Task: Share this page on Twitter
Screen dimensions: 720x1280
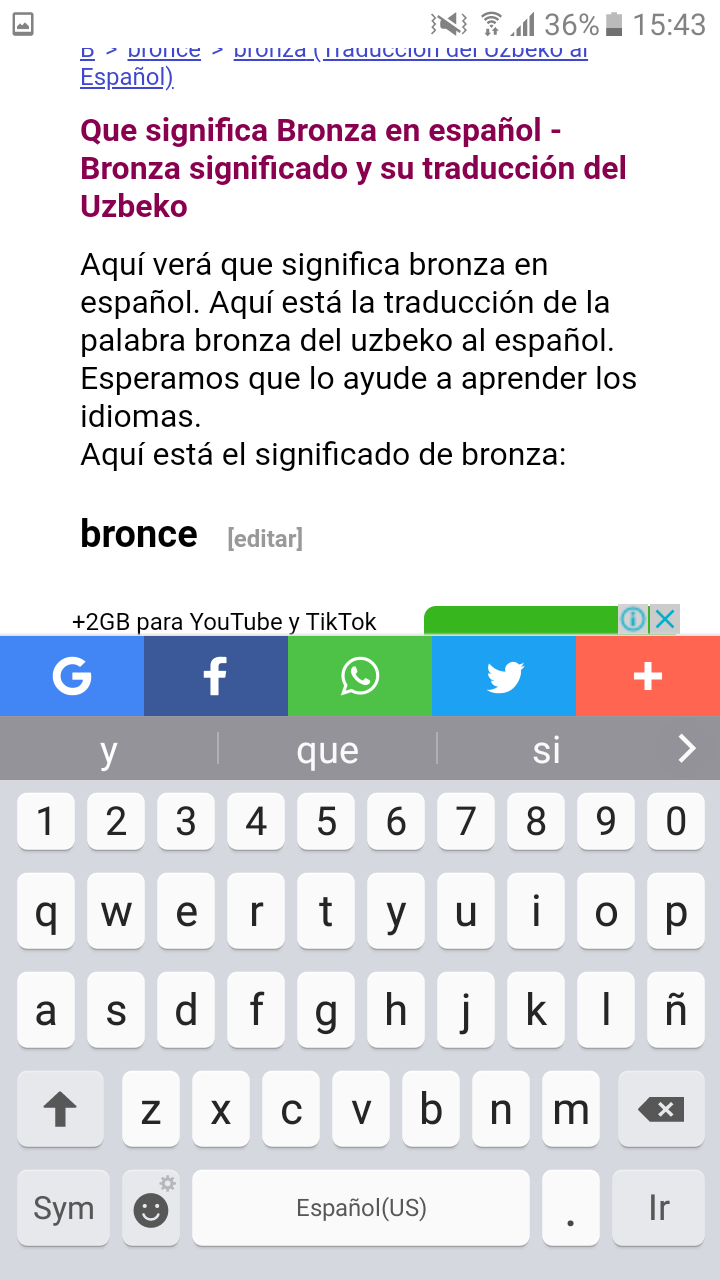Action: pyautogui.click(x=504, y=677)
